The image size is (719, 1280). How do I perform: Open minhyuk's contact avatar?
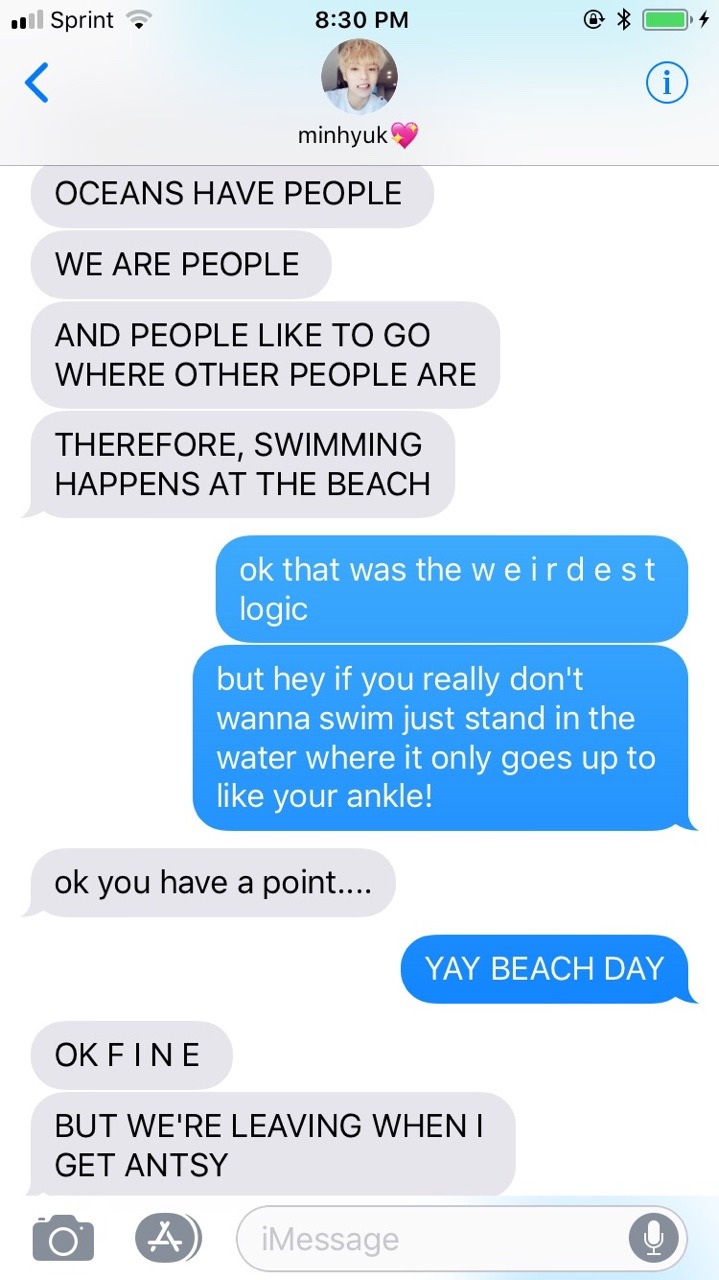pos(359,77)
